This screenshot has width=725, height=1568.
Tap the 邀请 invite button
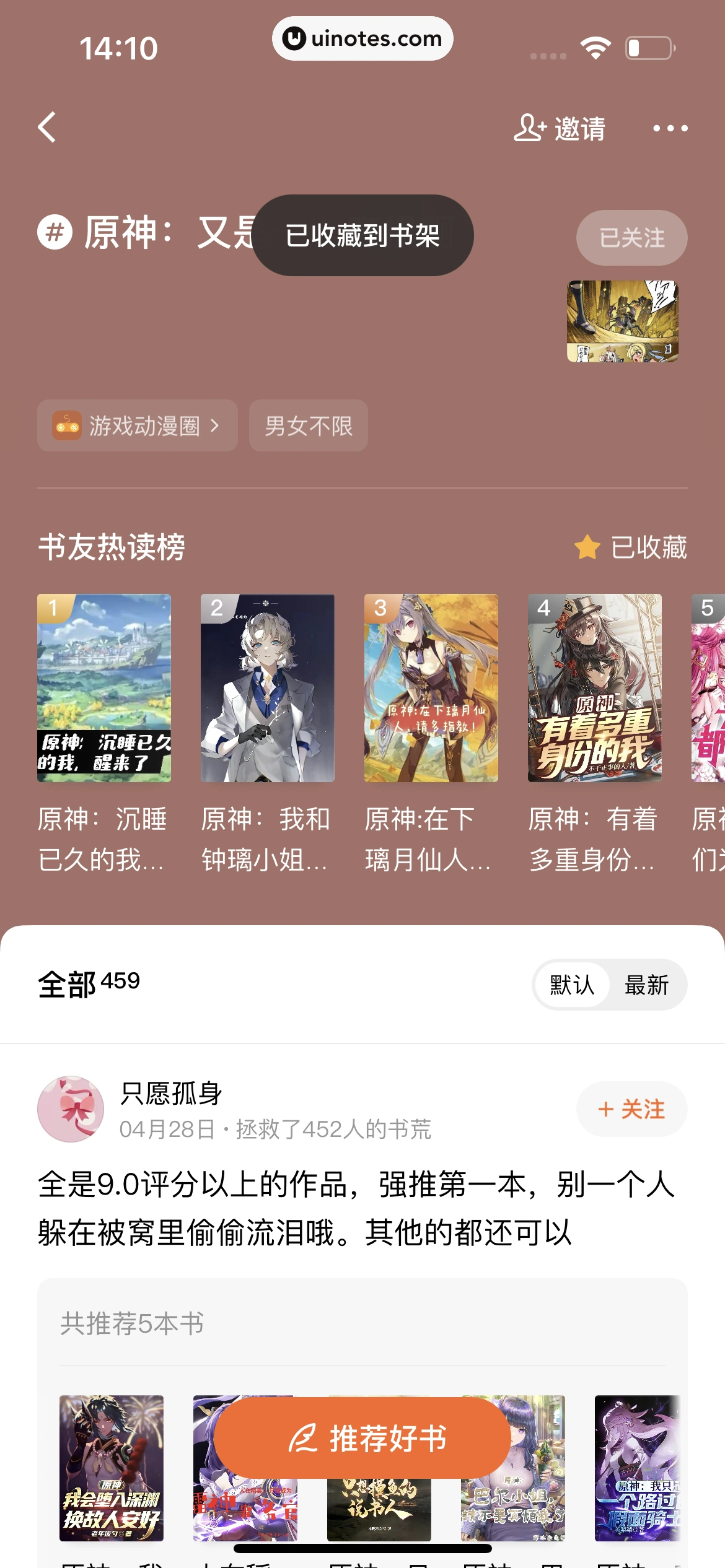[x=560, y=129]
